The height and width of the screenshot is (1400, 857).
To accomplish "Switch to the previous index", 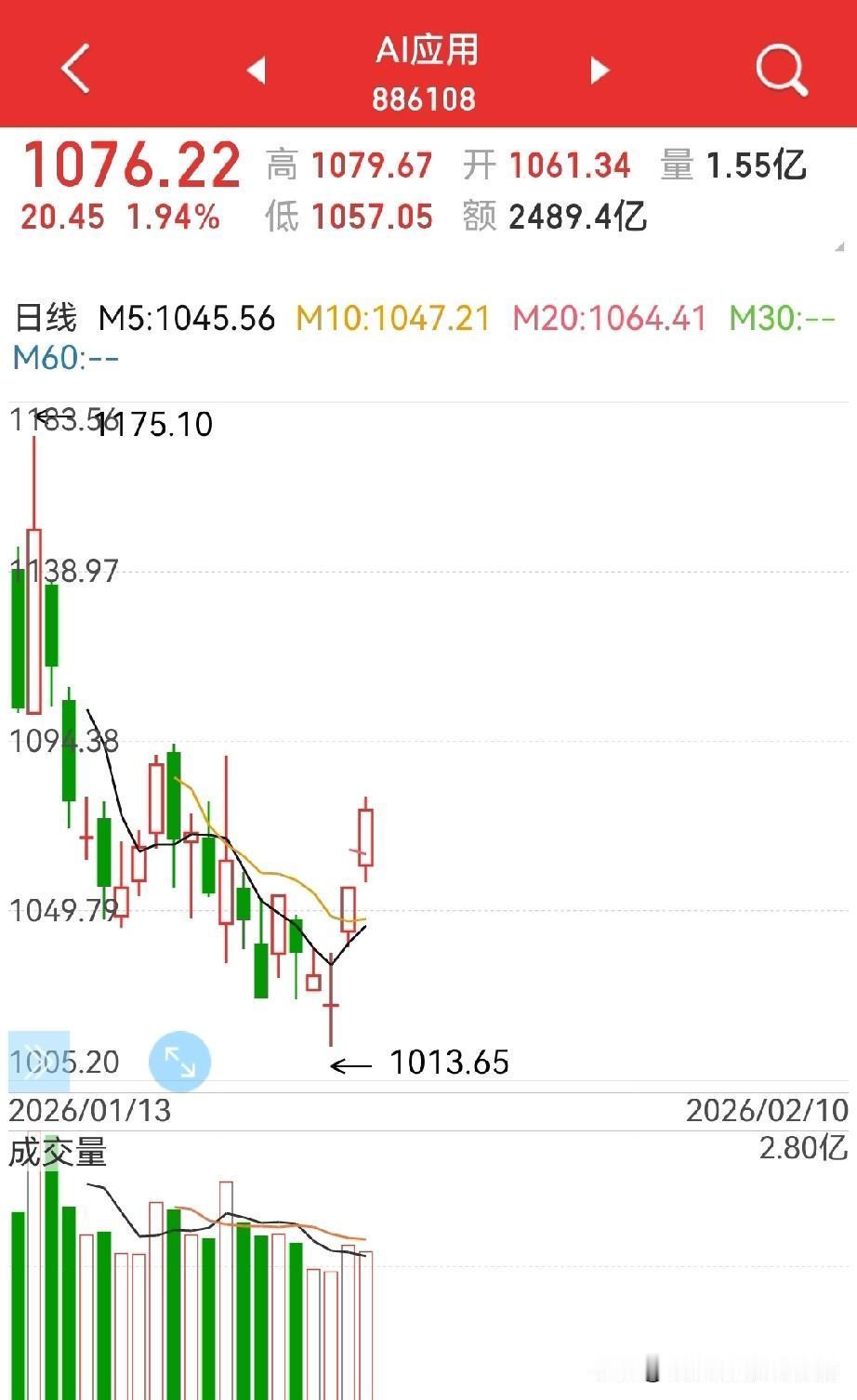I will (257, 70).
